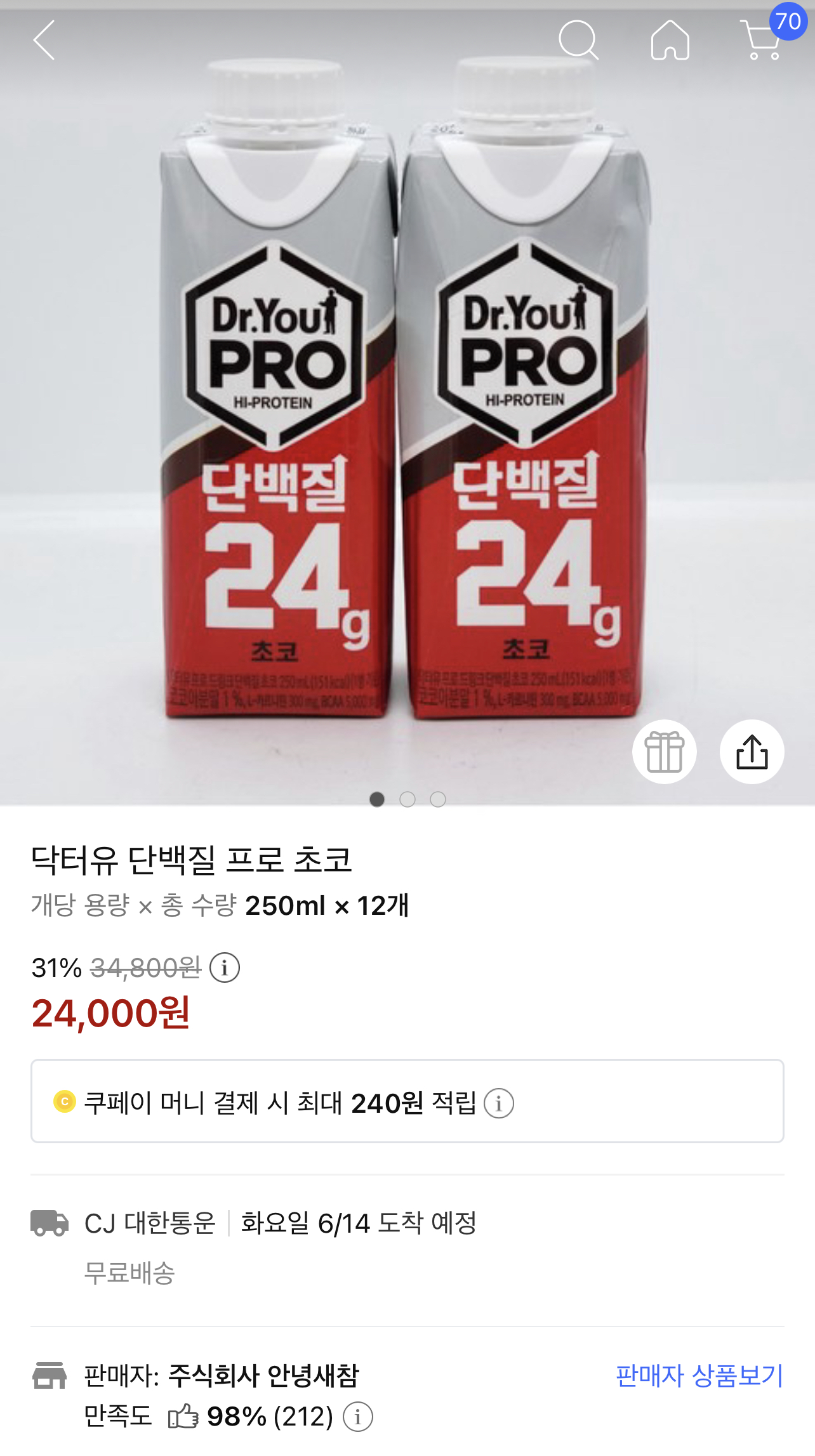
Task: Share this product
Action: point(752,752)
